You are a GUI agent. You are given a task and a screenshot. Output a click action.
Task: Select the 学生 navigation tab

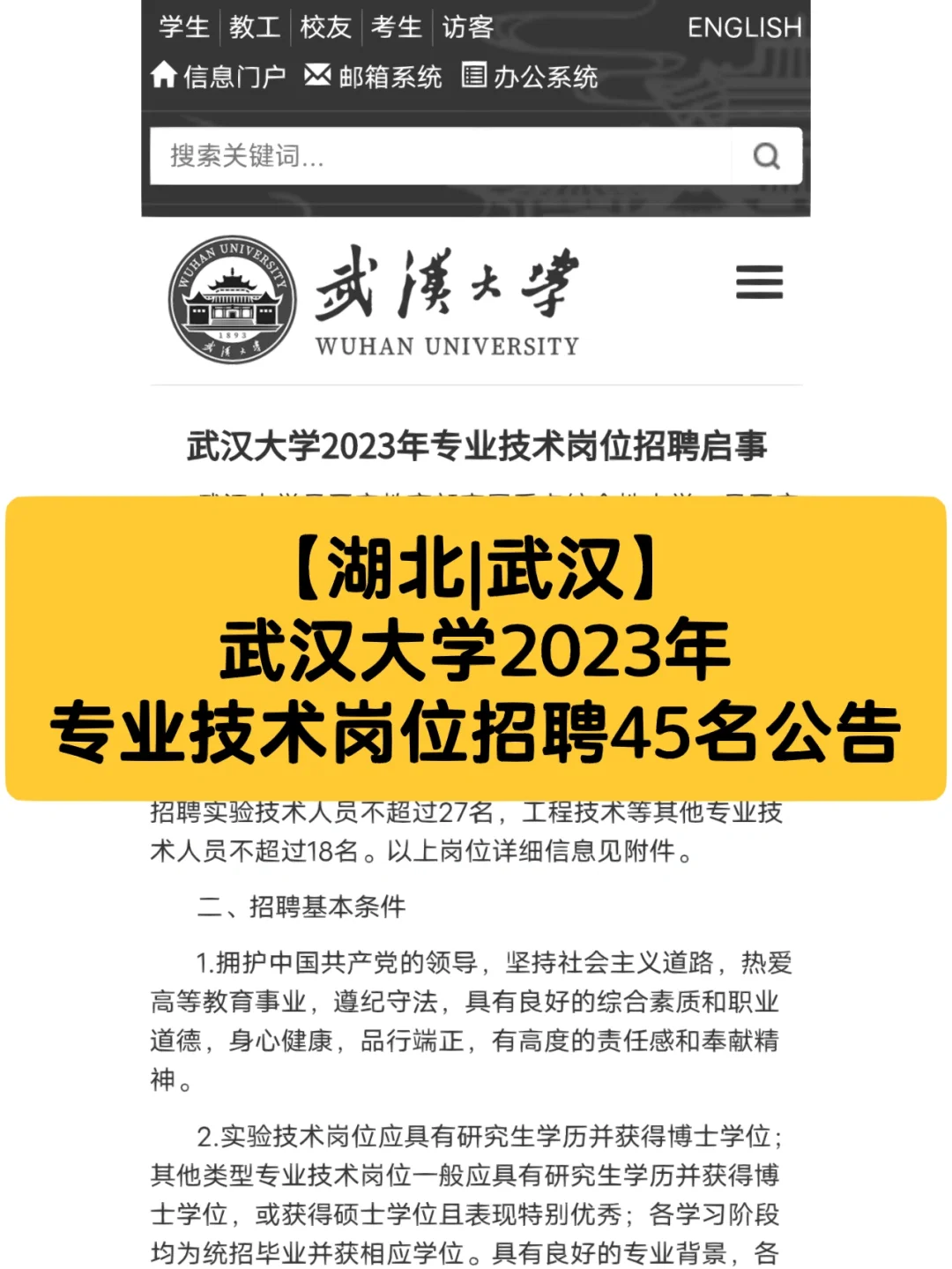[181, 26]
